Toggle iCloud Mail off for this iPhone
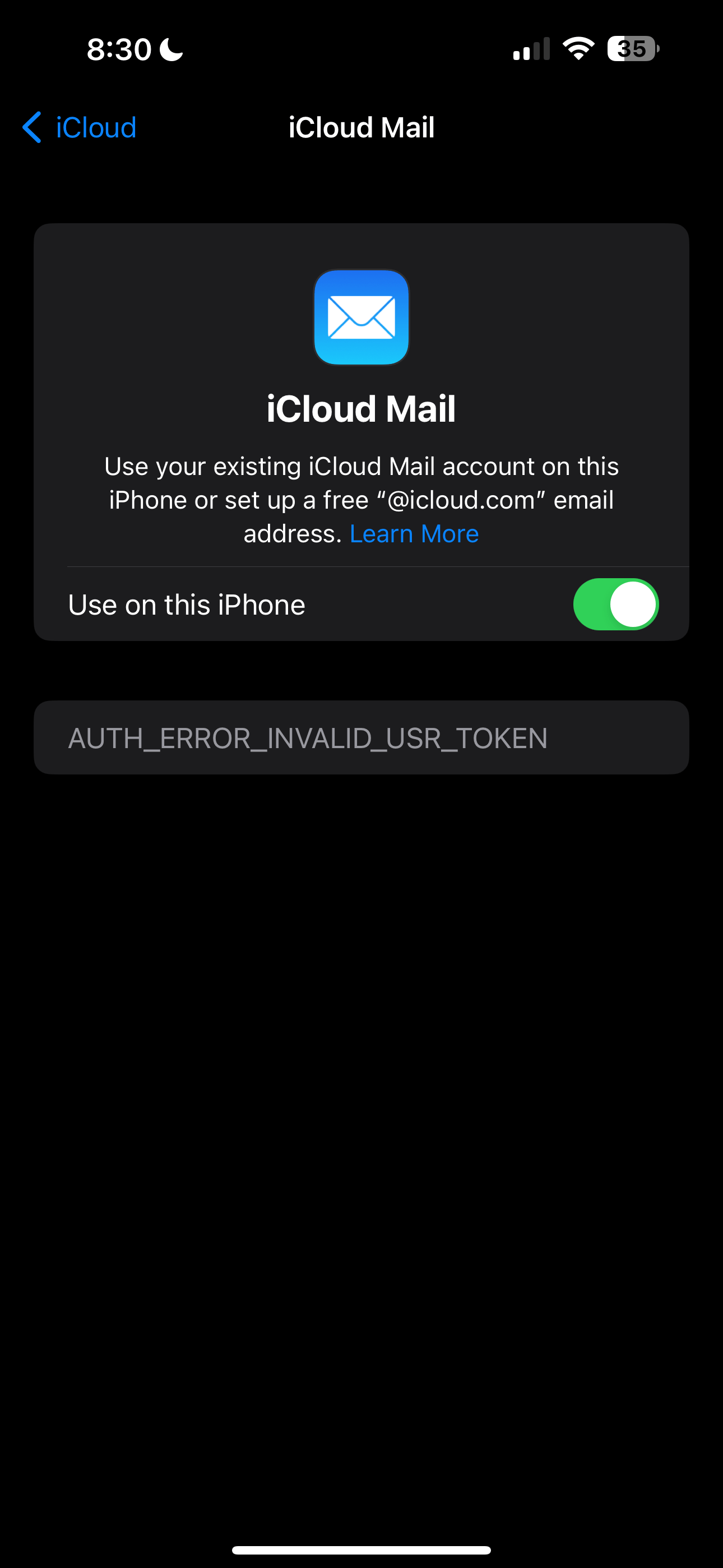Screen dimensions: 723x1568 (616, 603)
